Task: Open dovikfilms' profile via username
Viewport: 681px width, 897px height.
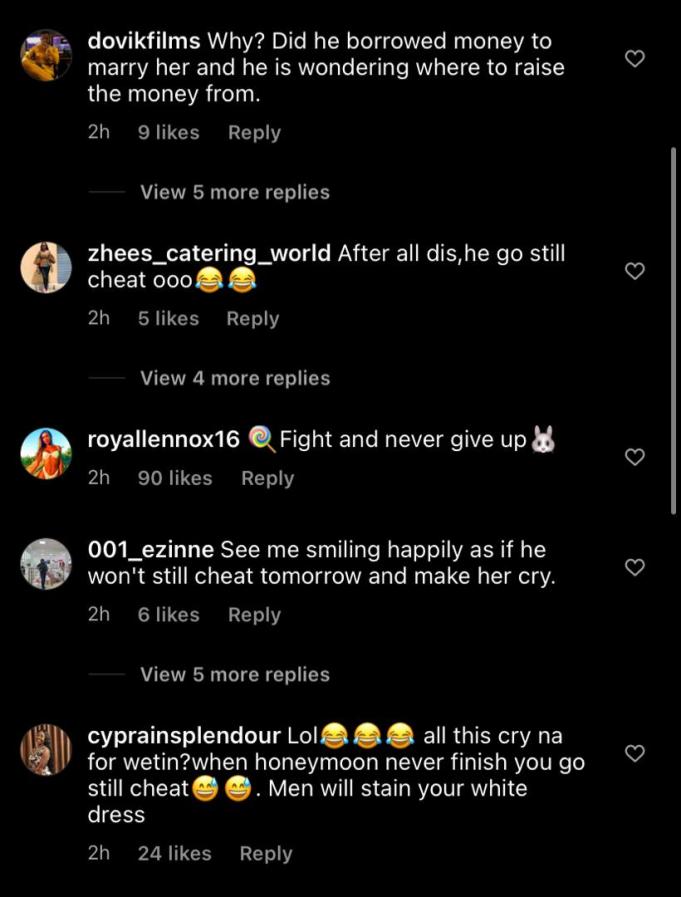Action: coord(144,41)
